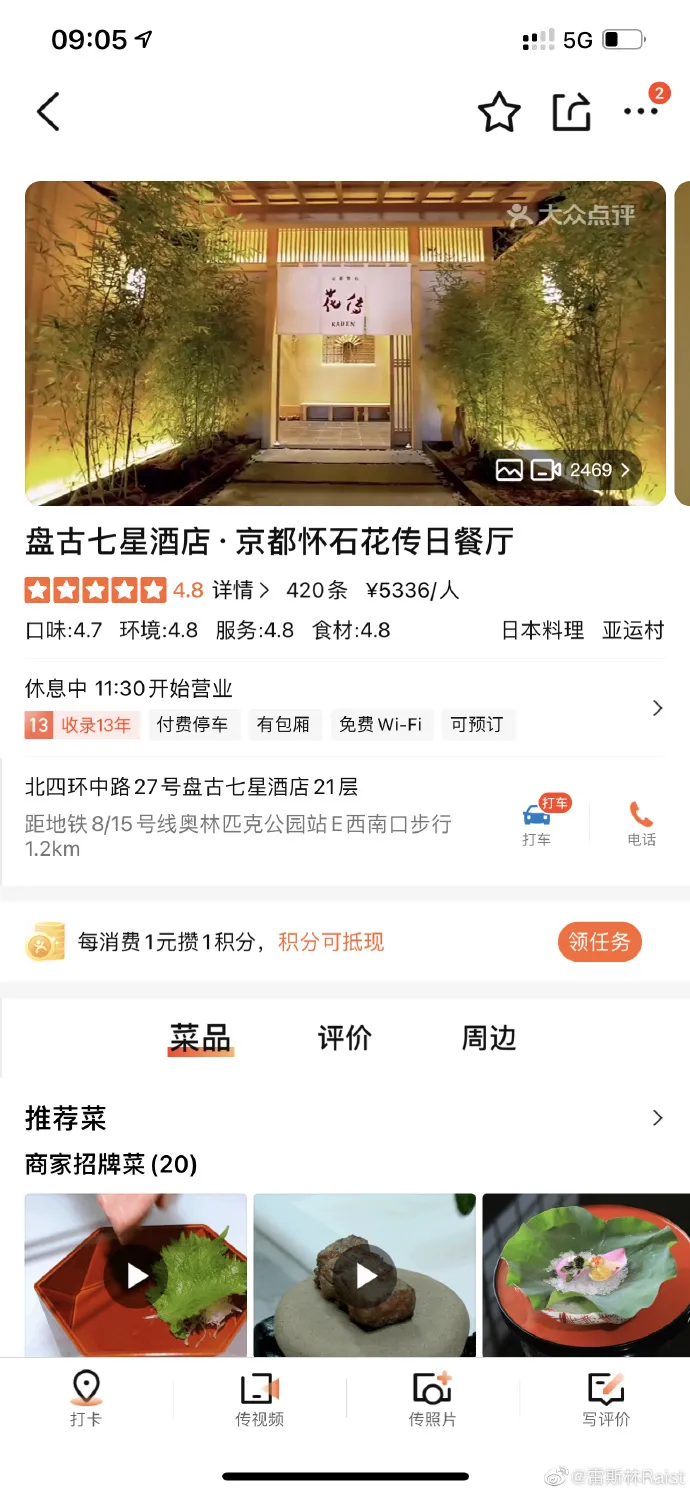Call the restaurant via 电话
Image resolution: width=690 pixels, height=1493 pixels.
[641, 824]
